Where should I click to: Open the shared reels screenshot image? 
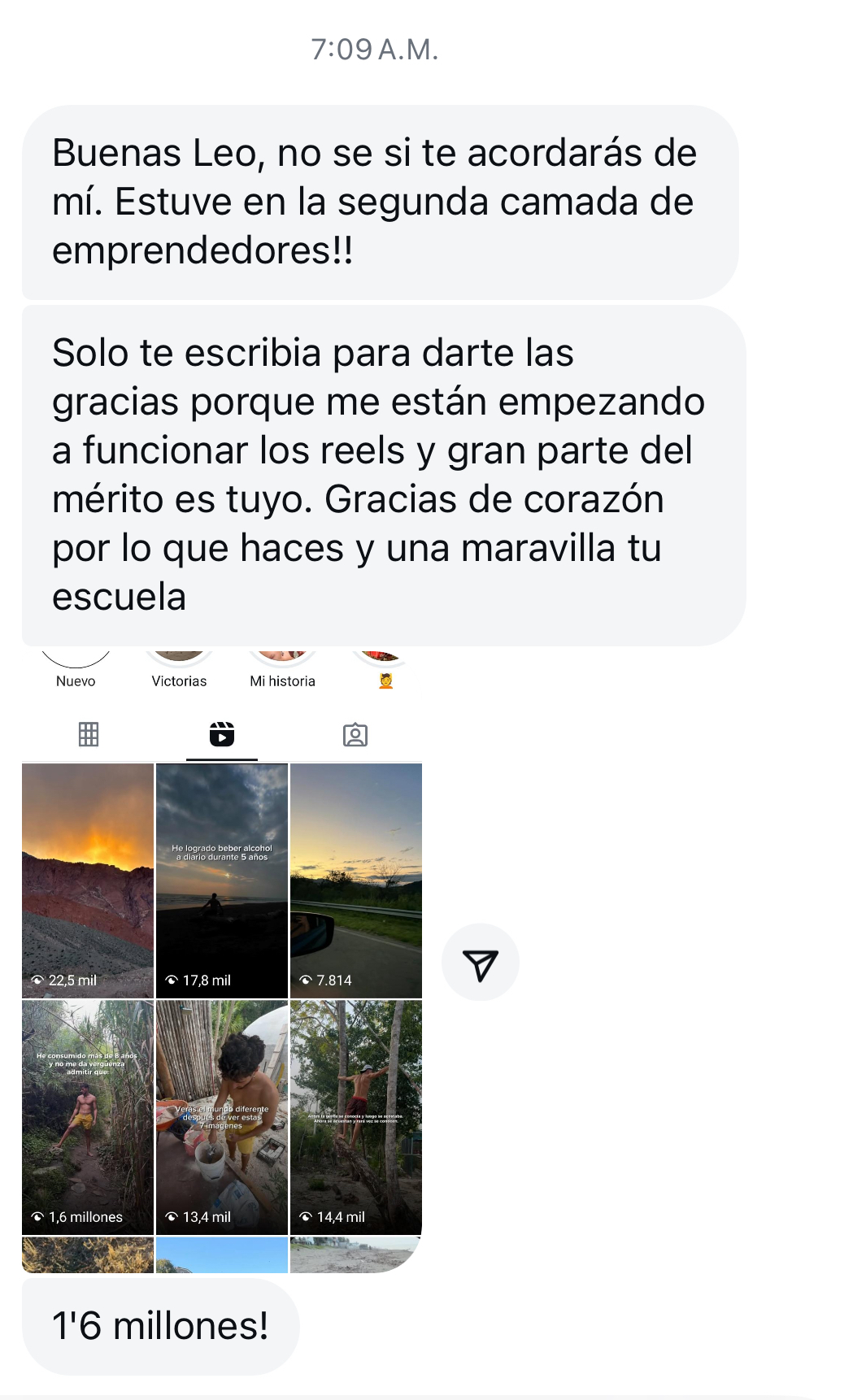coord(221,959)
